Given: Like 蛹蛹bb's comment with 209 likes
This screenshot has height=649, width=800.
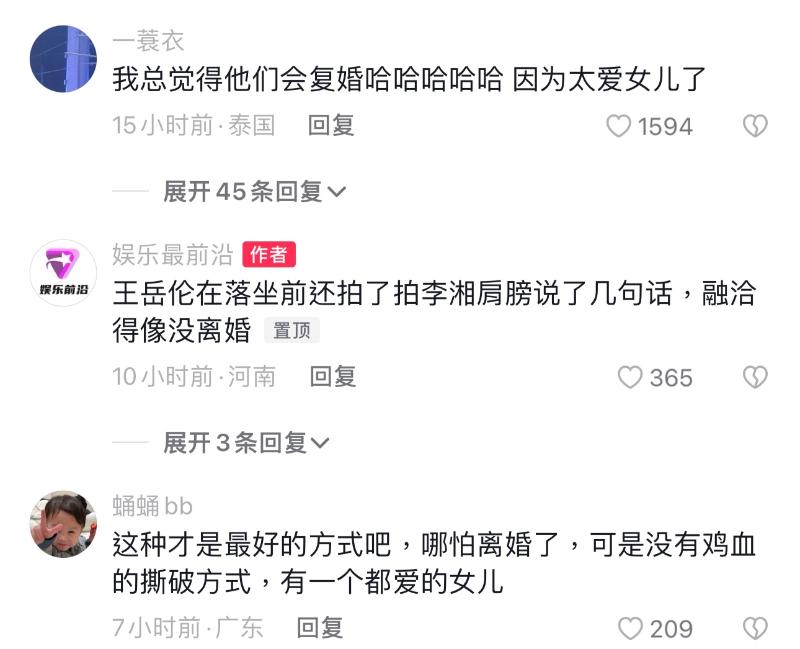Looking at the screenshot, I should point(629,628).
